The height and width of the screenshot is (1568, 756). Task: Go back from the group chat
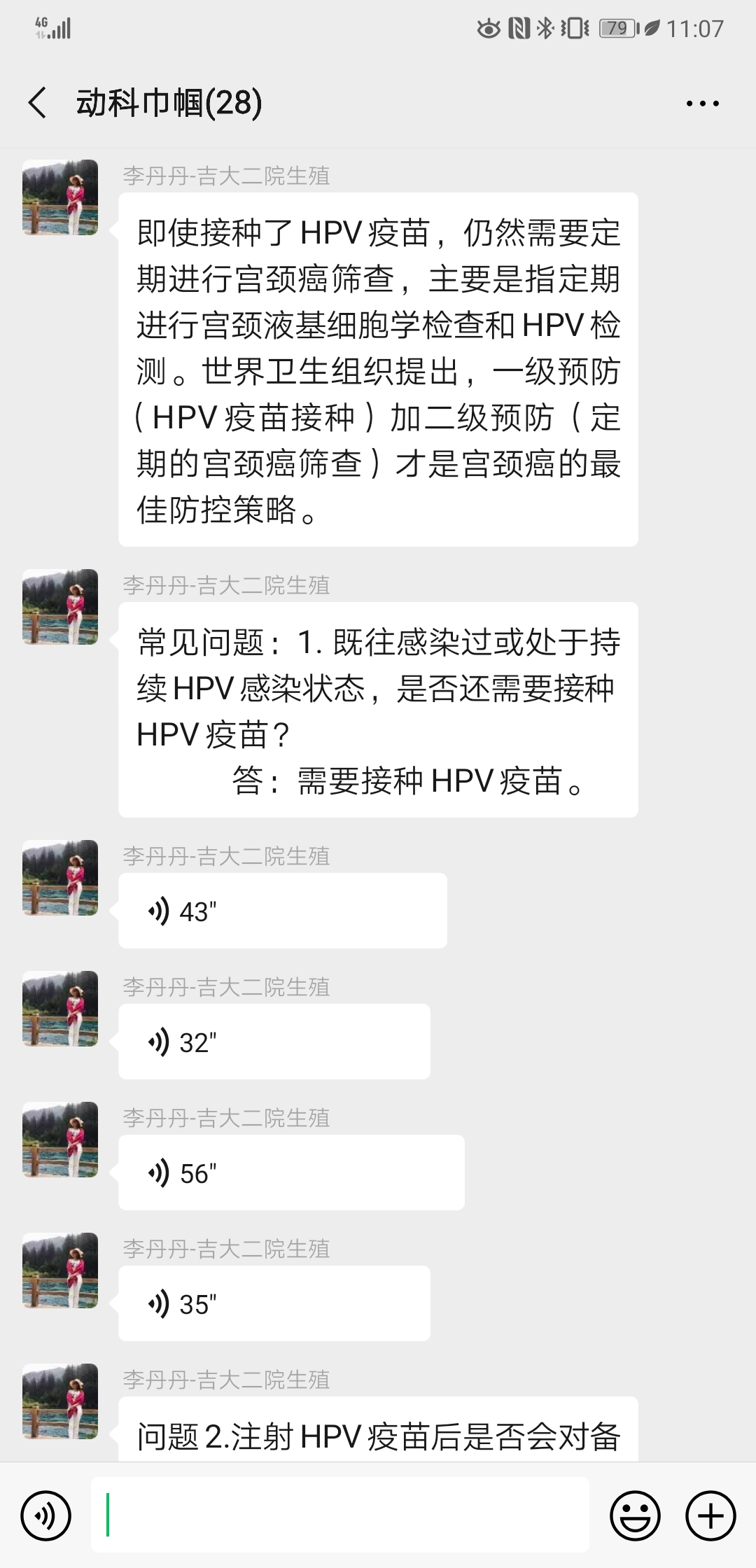pos(38,103)
